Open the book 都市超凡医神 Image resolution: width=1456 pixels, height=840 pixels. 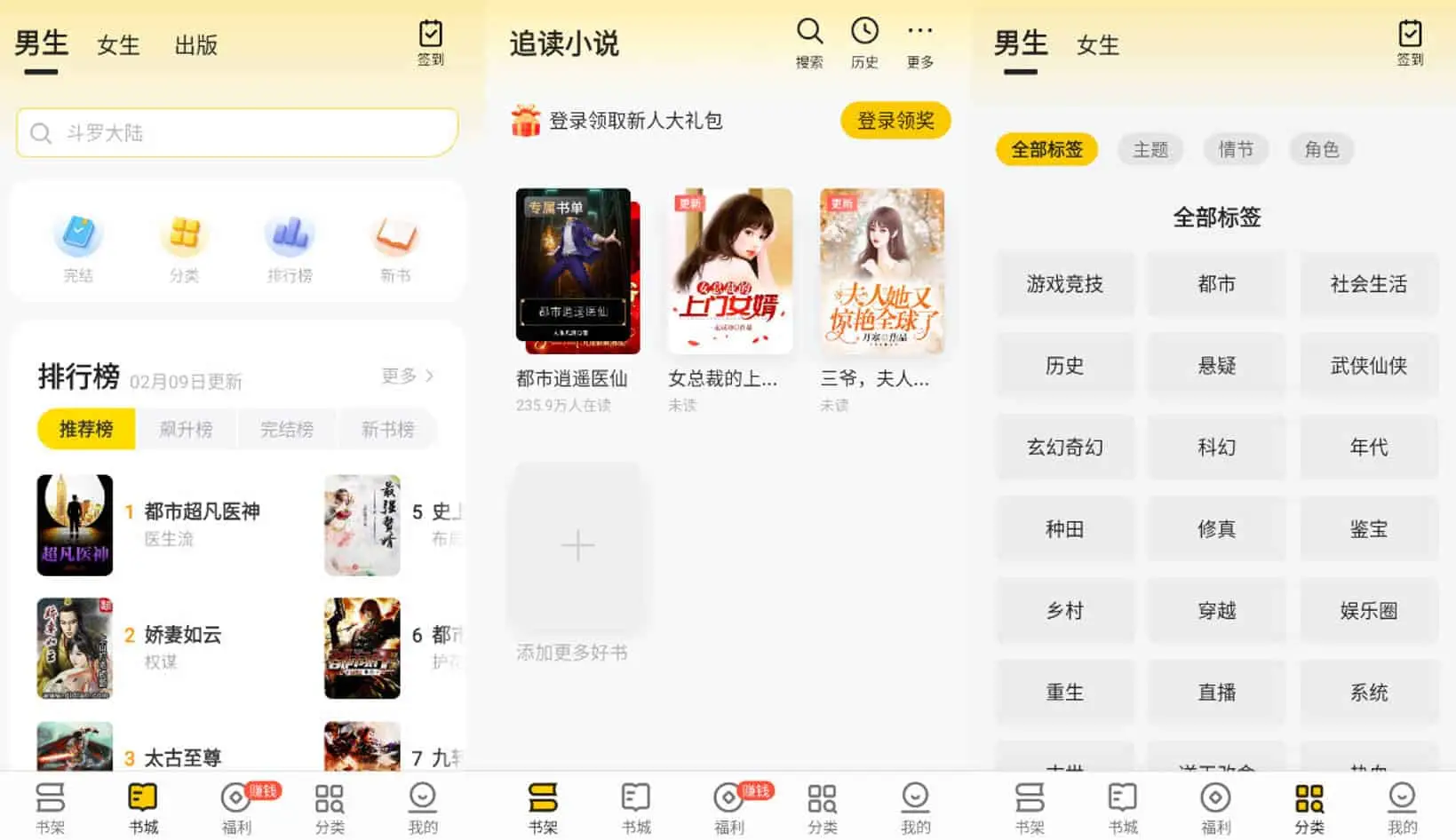[202, 511]
